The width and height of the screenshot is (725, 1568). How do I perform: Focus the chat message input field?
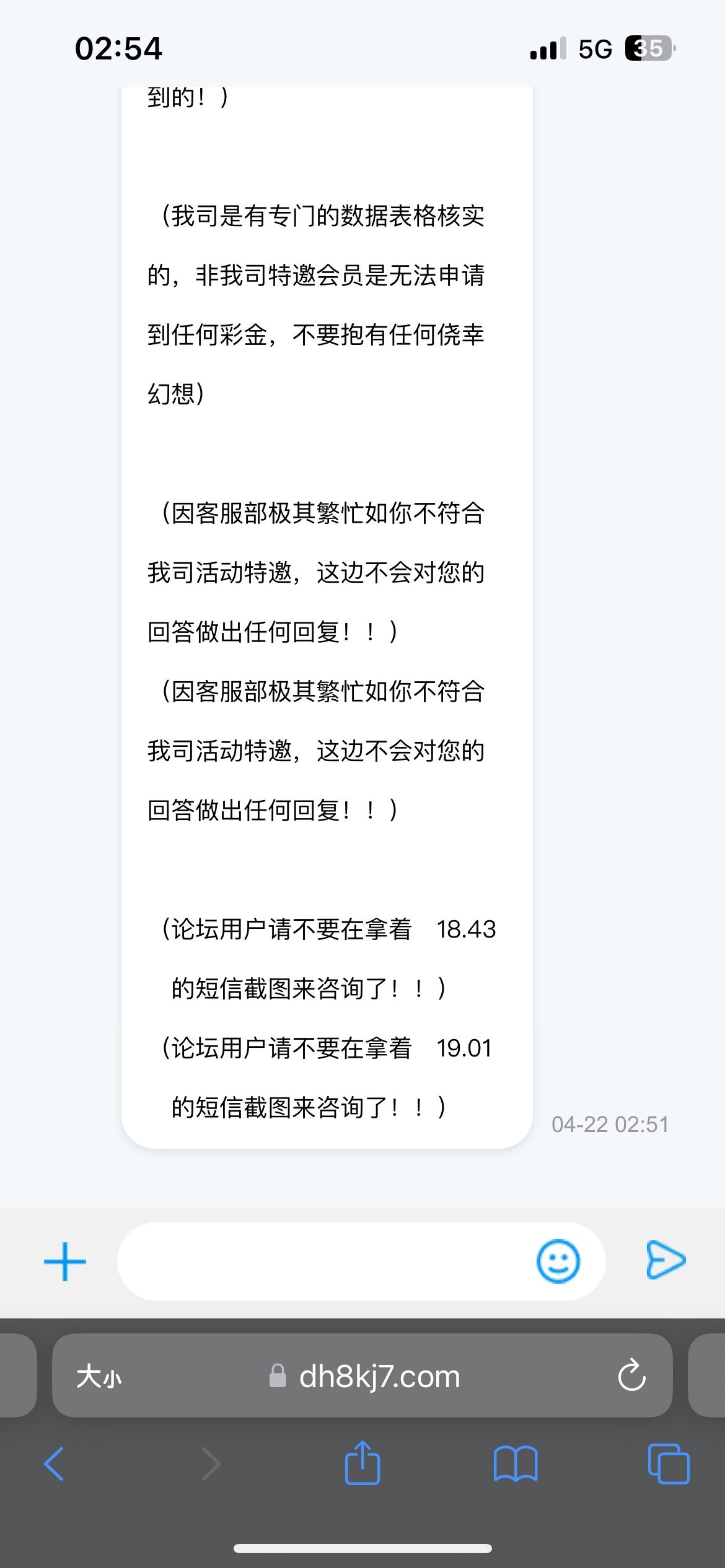click(x=322, y=1261)
